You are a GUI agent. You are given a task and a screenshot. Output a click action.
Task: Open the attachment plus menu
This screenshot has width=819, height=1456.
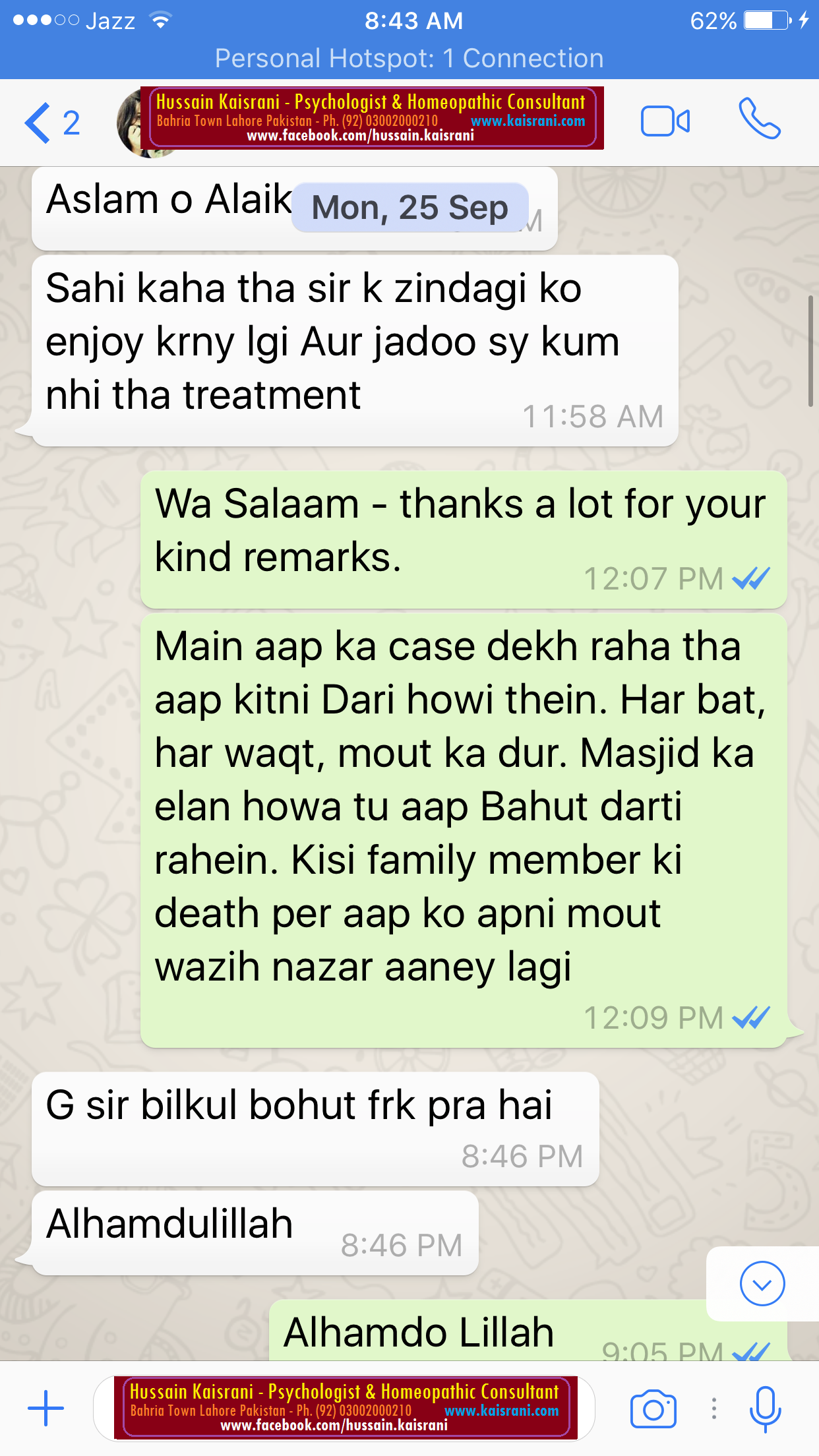pyautogui.click(x=45, y=1408)
